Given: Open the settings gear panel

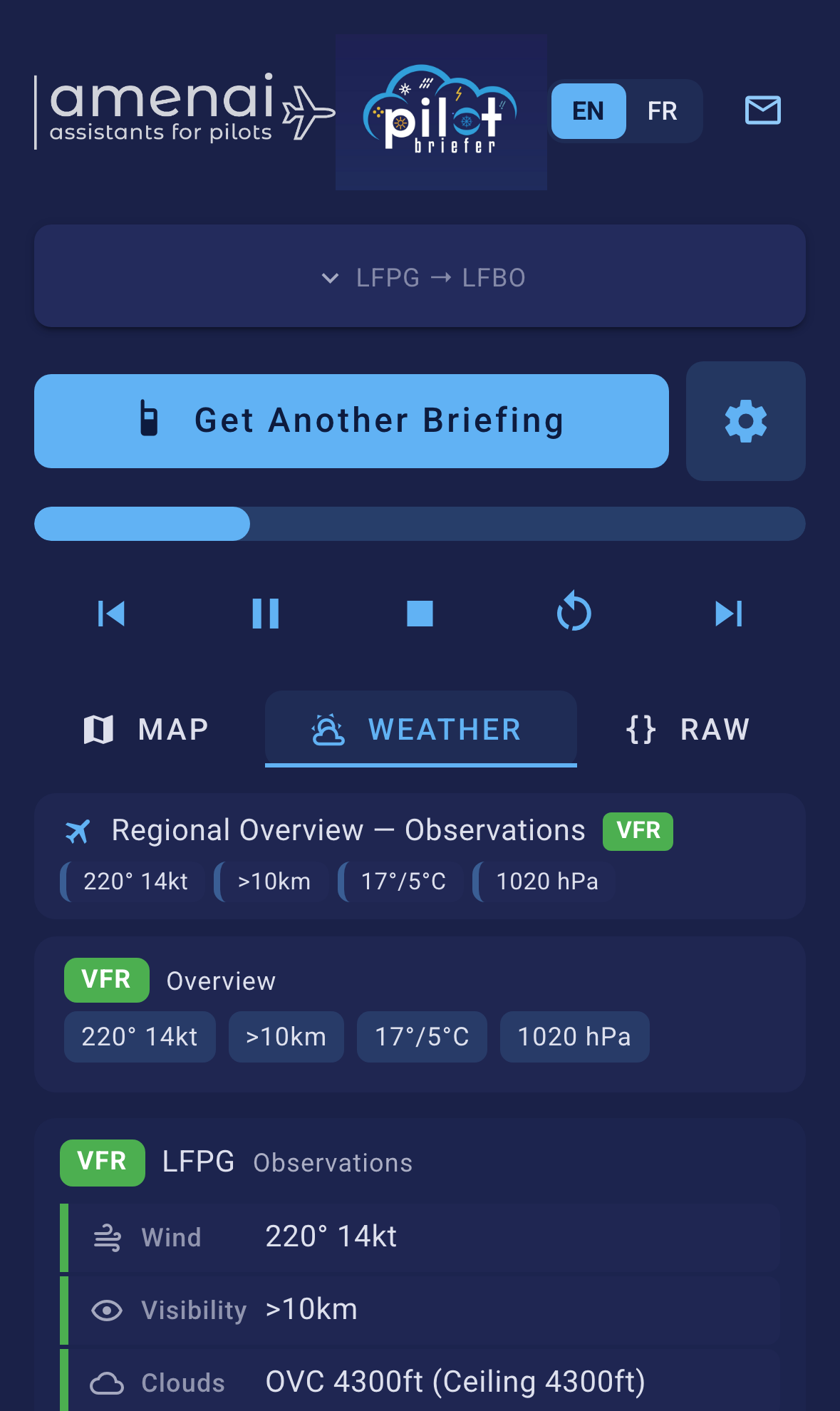Looking at the screenshot, I should pyautogui.click(x=745, y=420).
